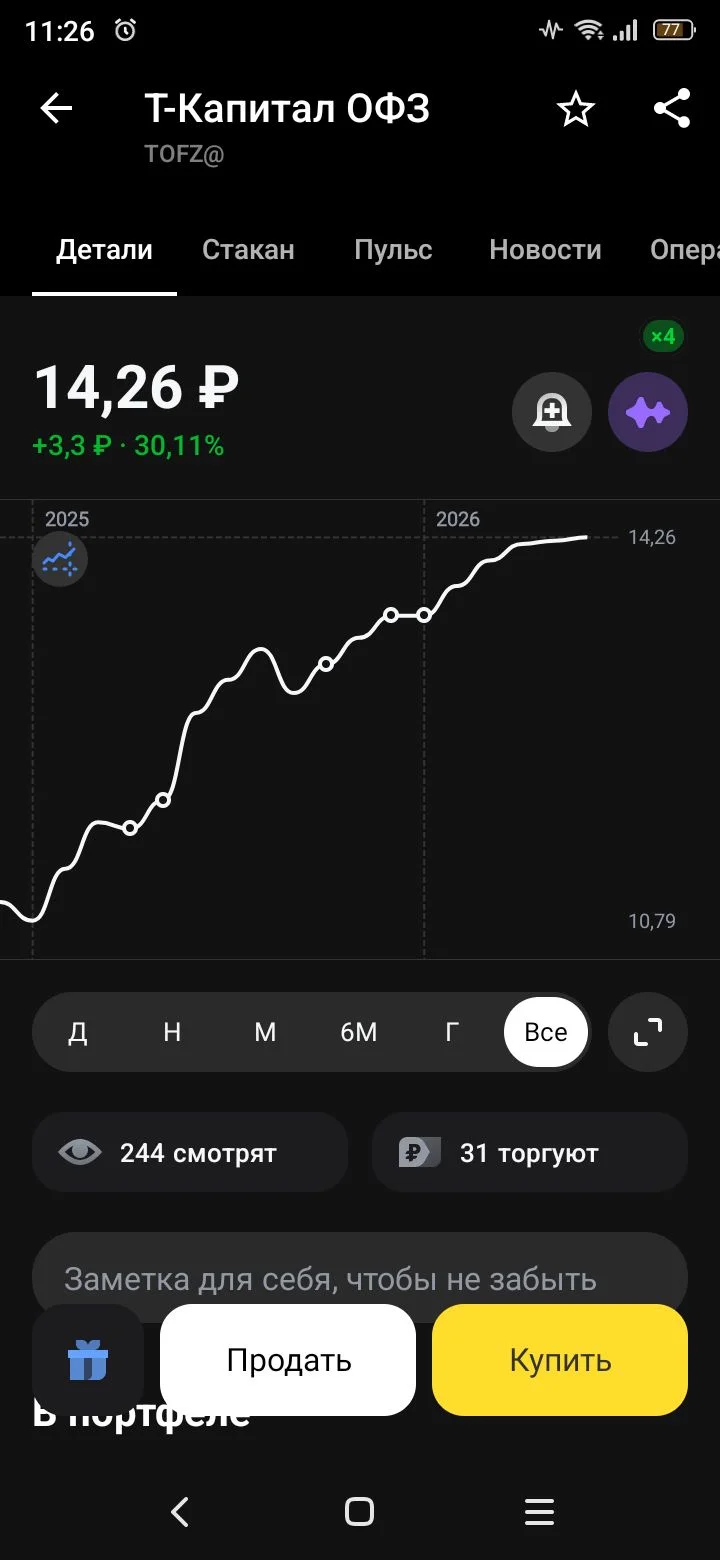Screen dimensions: 720x1560
Task: Switch to the Стакан tab
Action: coord(248,249)
